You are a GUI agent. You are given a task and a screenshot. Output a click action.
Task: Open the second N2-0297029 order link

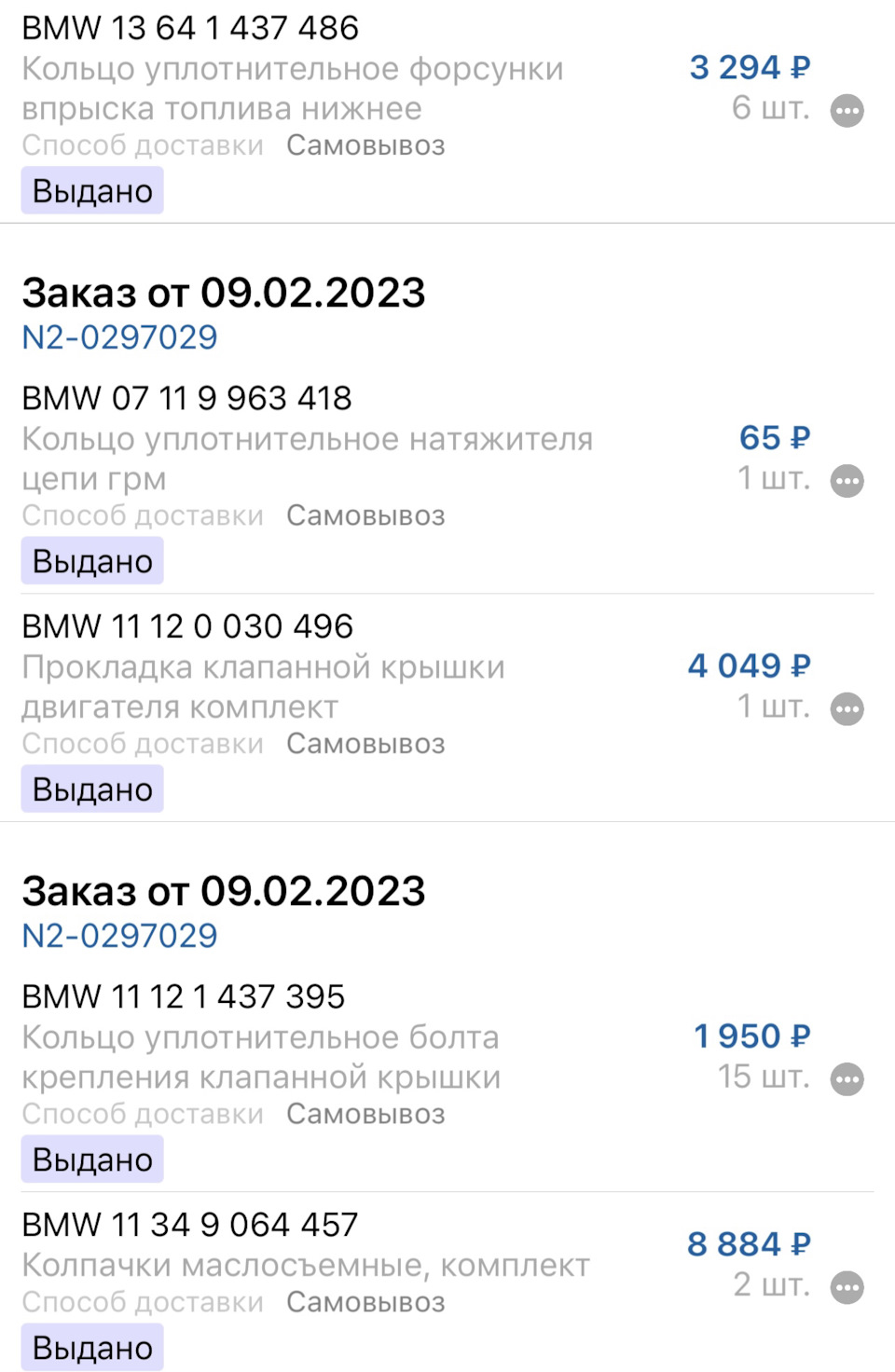click(119, 936)
